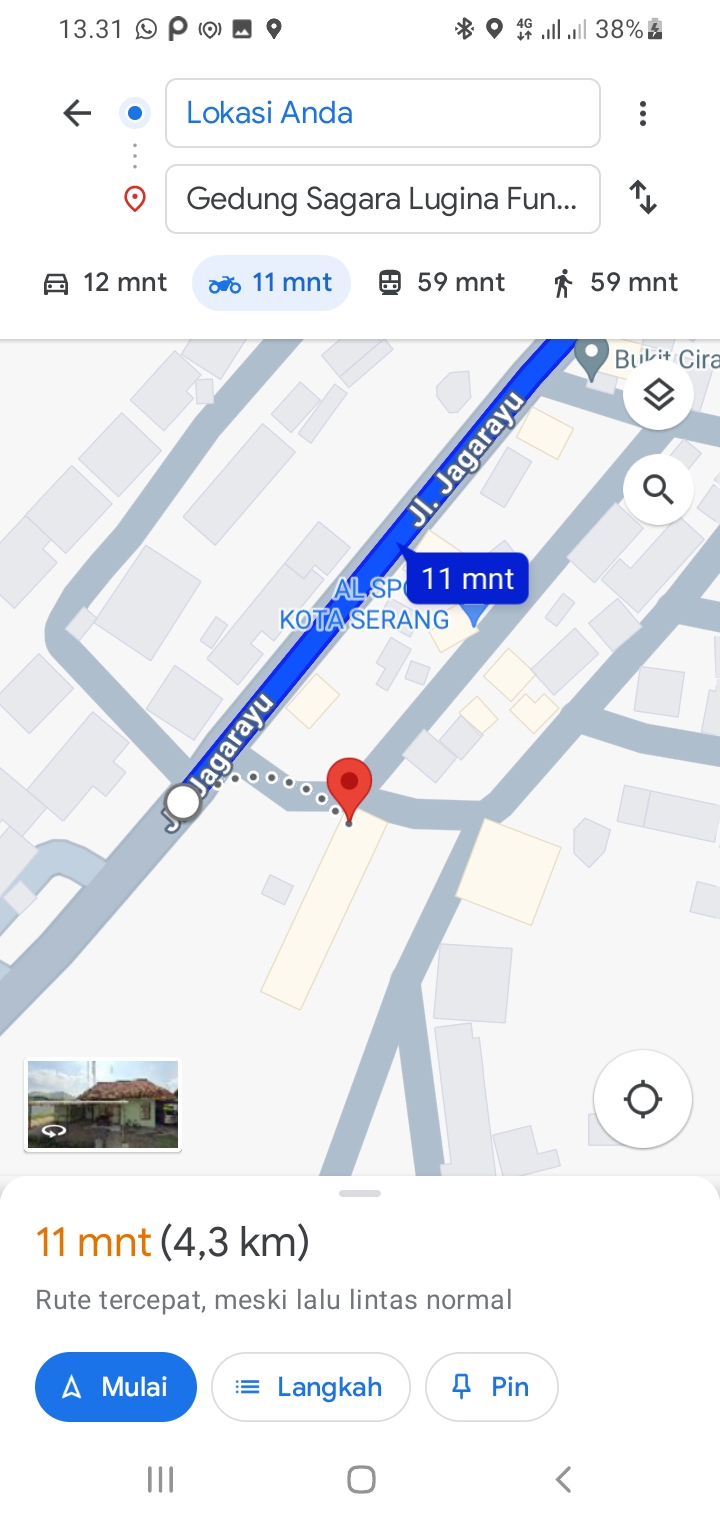The image size is (720, 1520).
Task: Edit the Lokasi Anda starting point field
Action: pos(382,113)
